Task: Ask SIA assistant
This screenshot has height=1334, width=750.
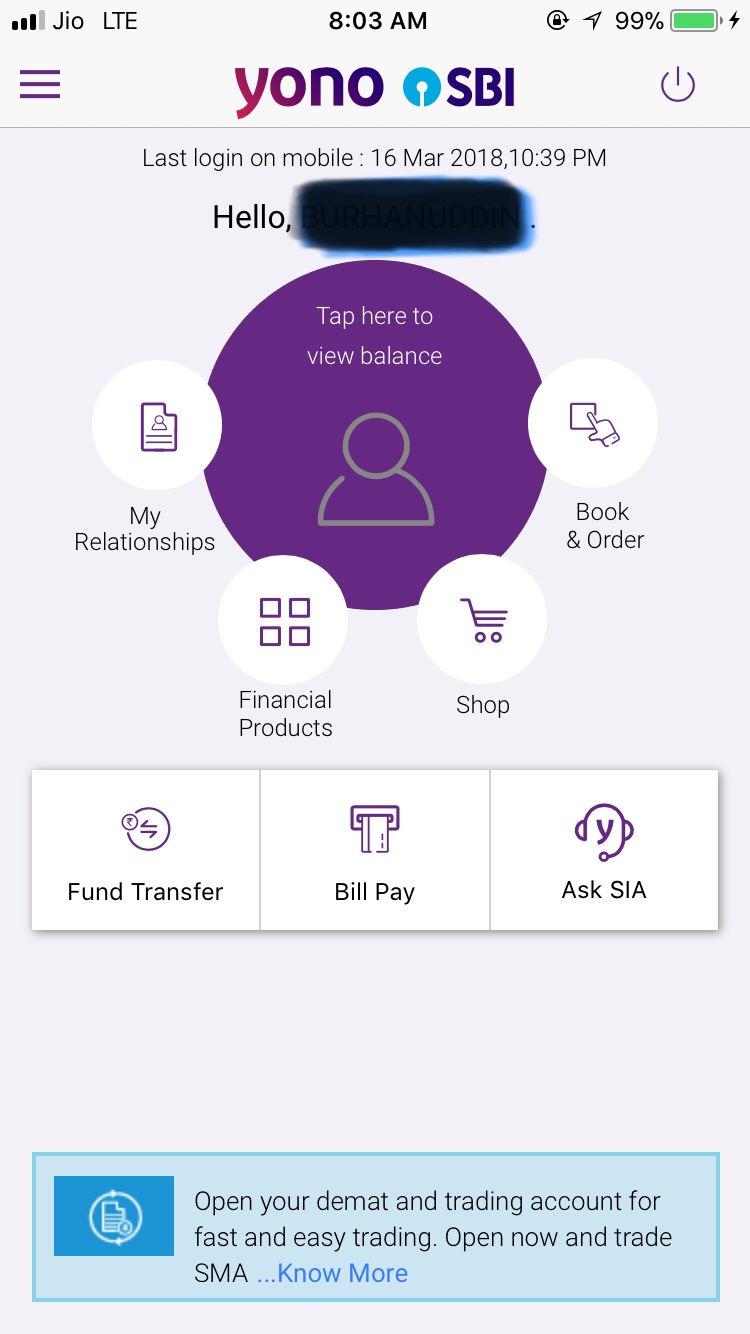Action: (604, 851)
